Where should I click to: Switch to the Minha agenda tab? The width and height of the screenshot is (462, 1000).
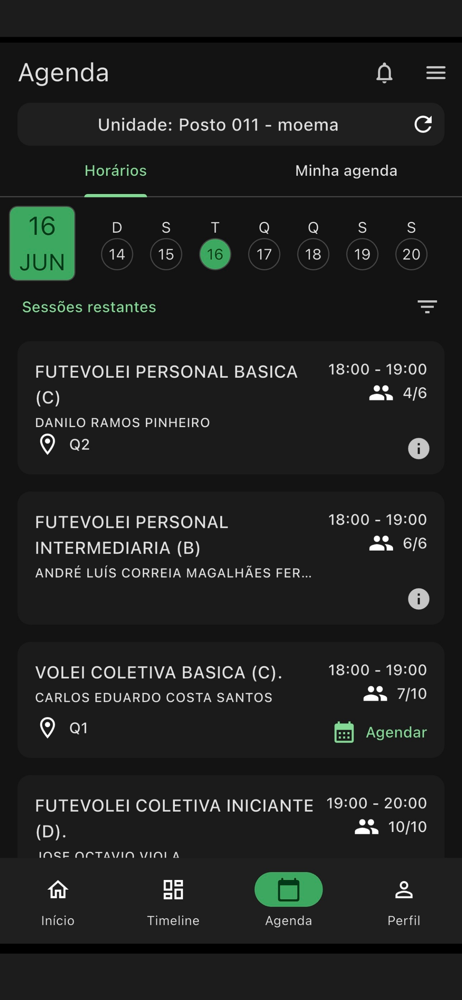tap(346, 171)
